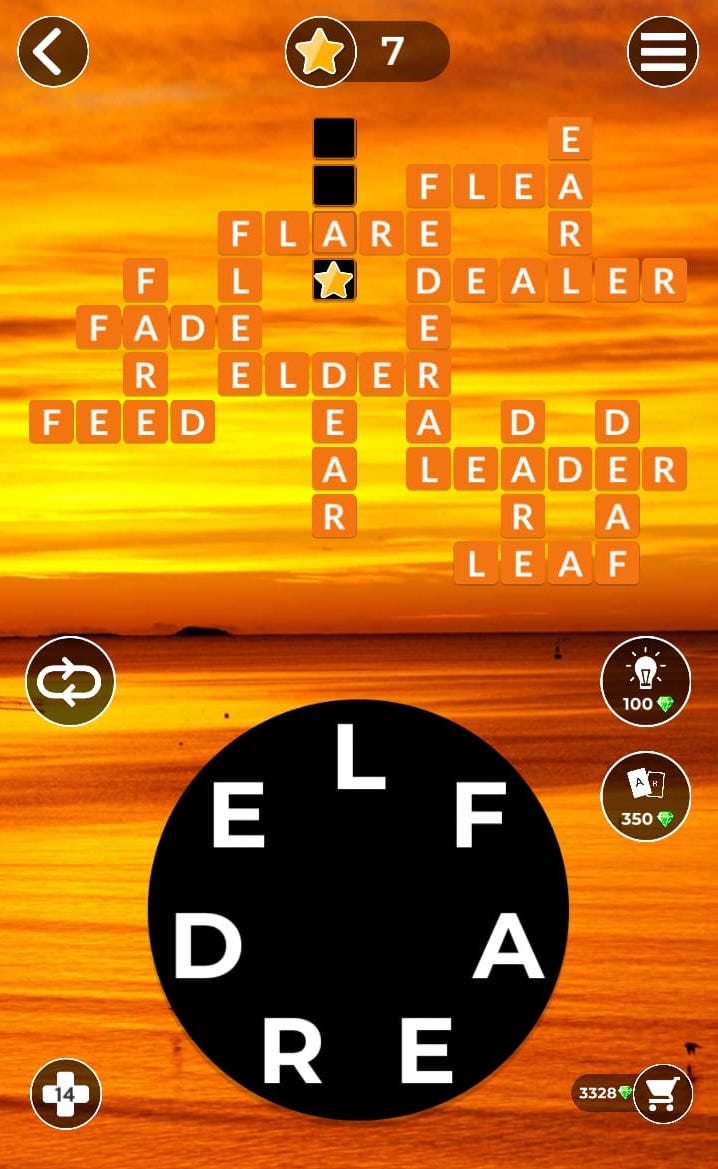Image resolution: width=718 pixels, height=1169 pixels.
Task: Go back using the top arrow
Action: (53, 51)
